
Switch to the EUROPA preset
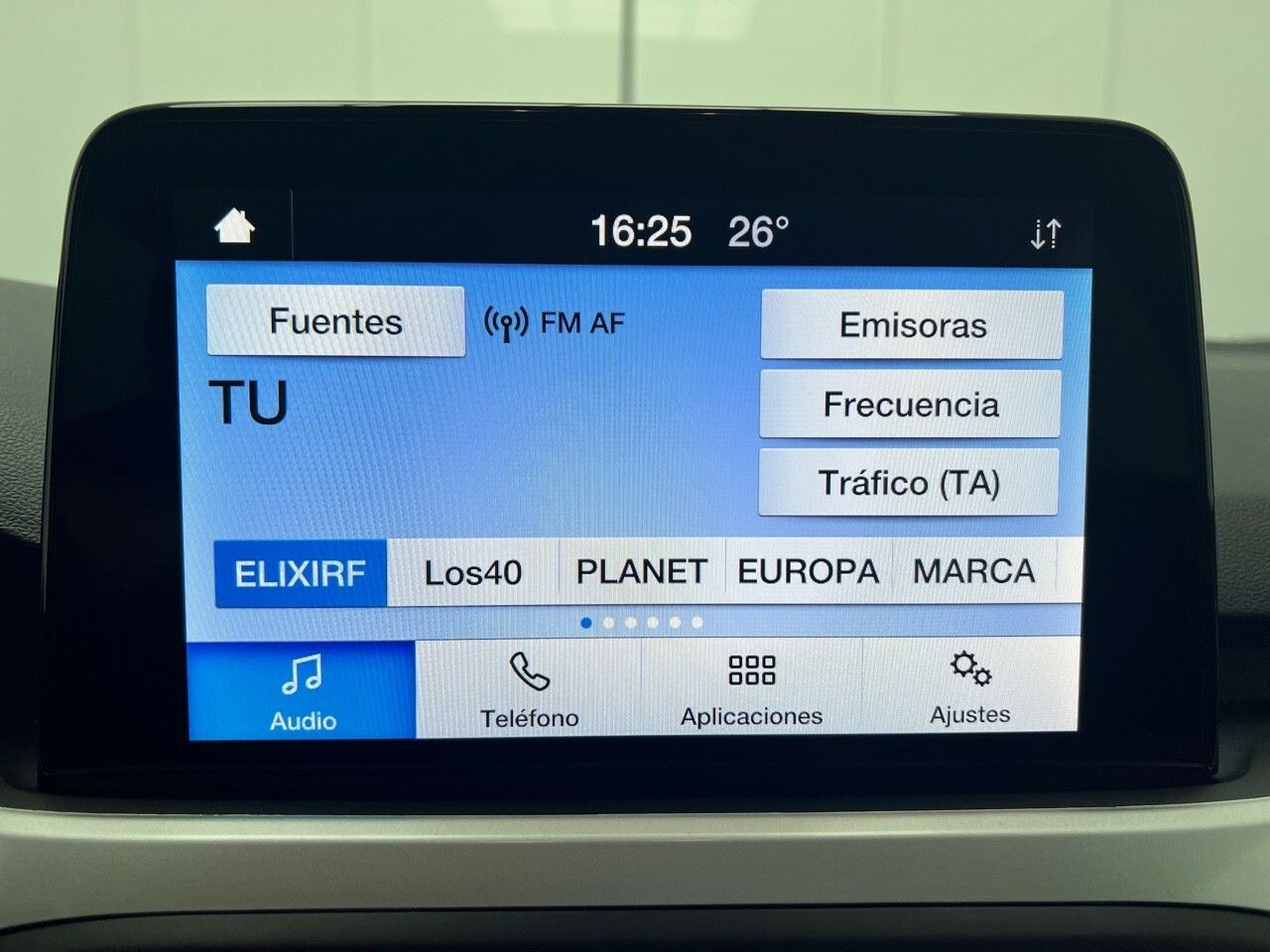[808, 572]
